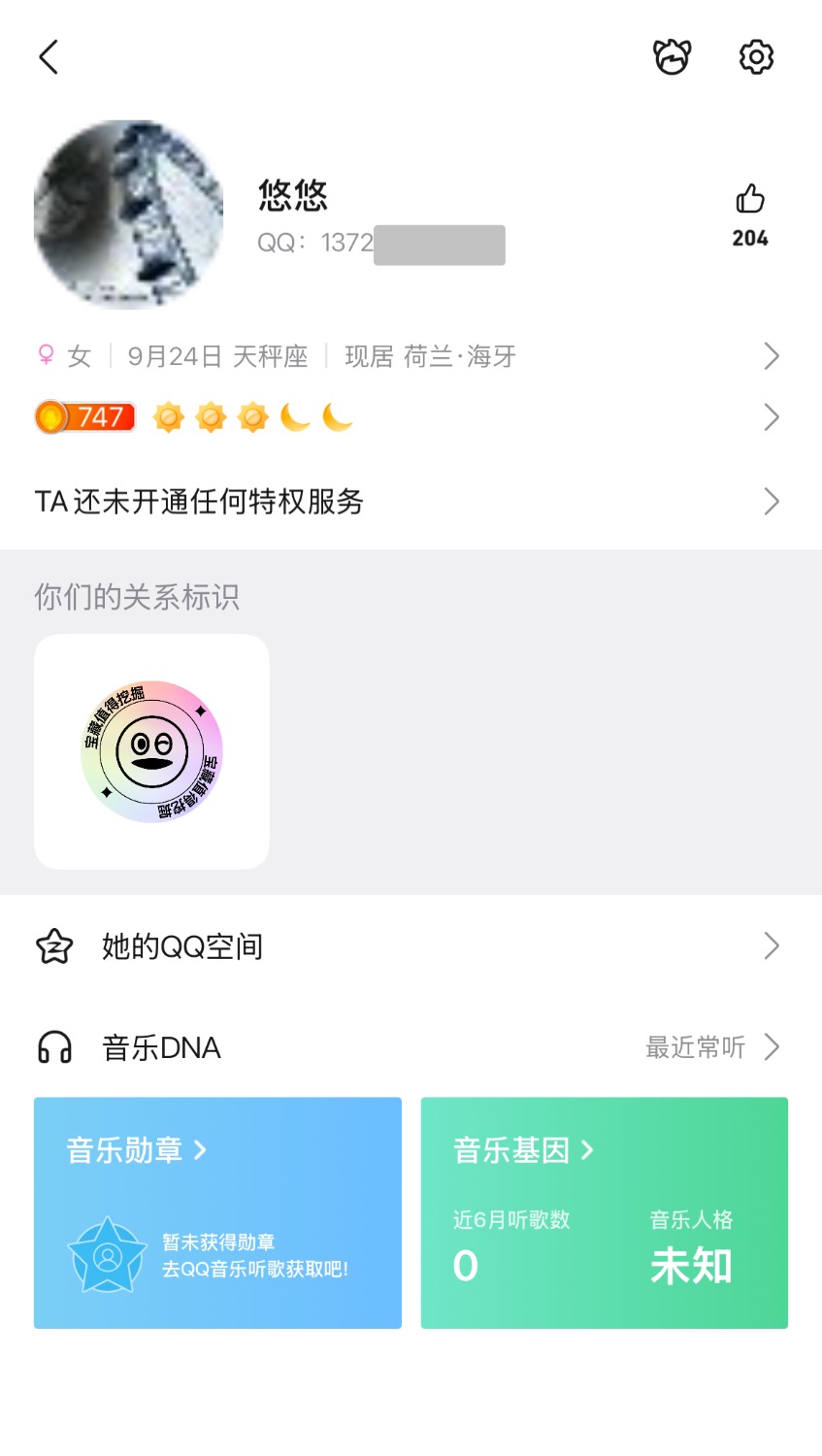The width and height of the screenshot is (822, 1456).
Task: Open the gender and birthday details row
Action: click(x=408, y=356)
